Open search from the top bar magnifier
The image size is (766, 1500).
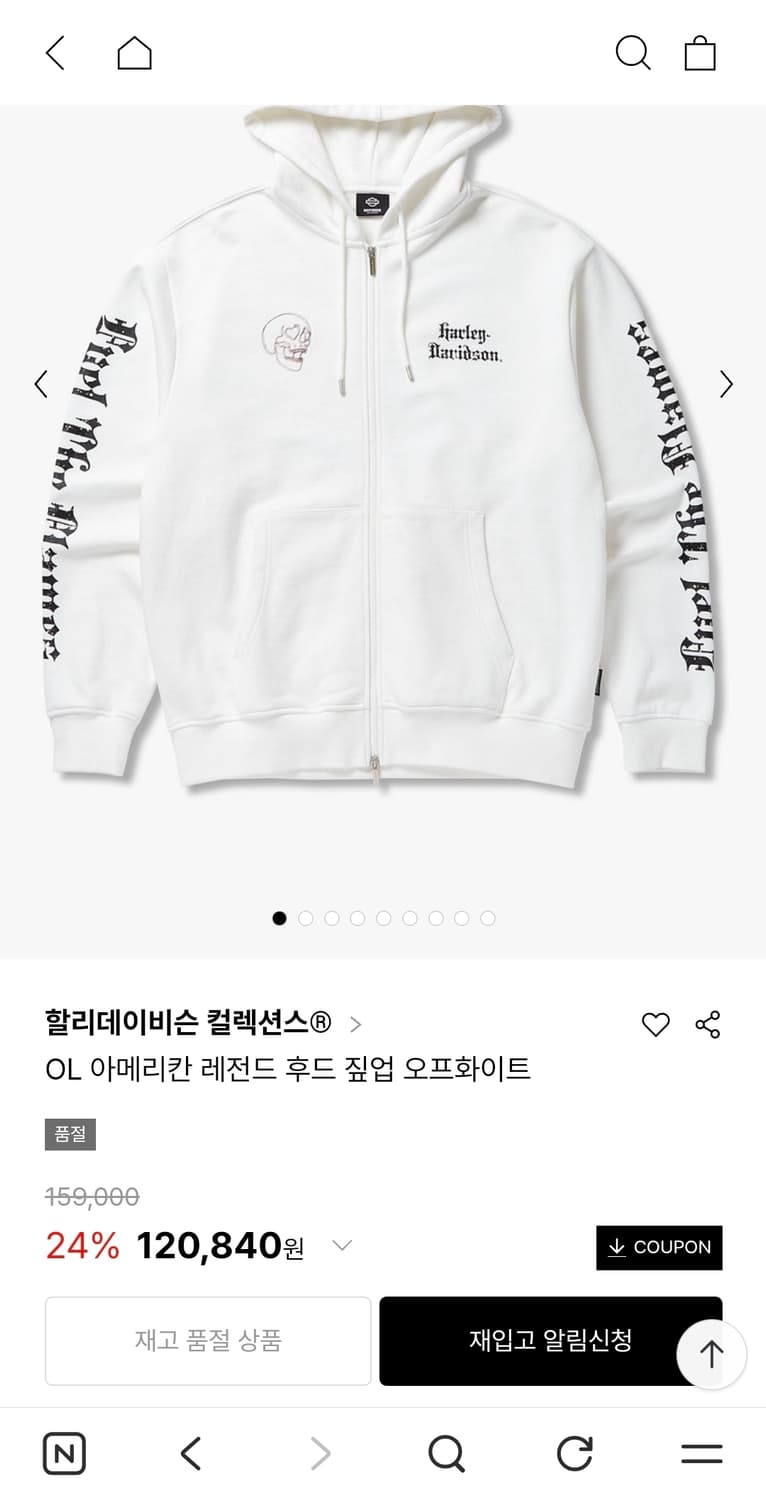633,54
